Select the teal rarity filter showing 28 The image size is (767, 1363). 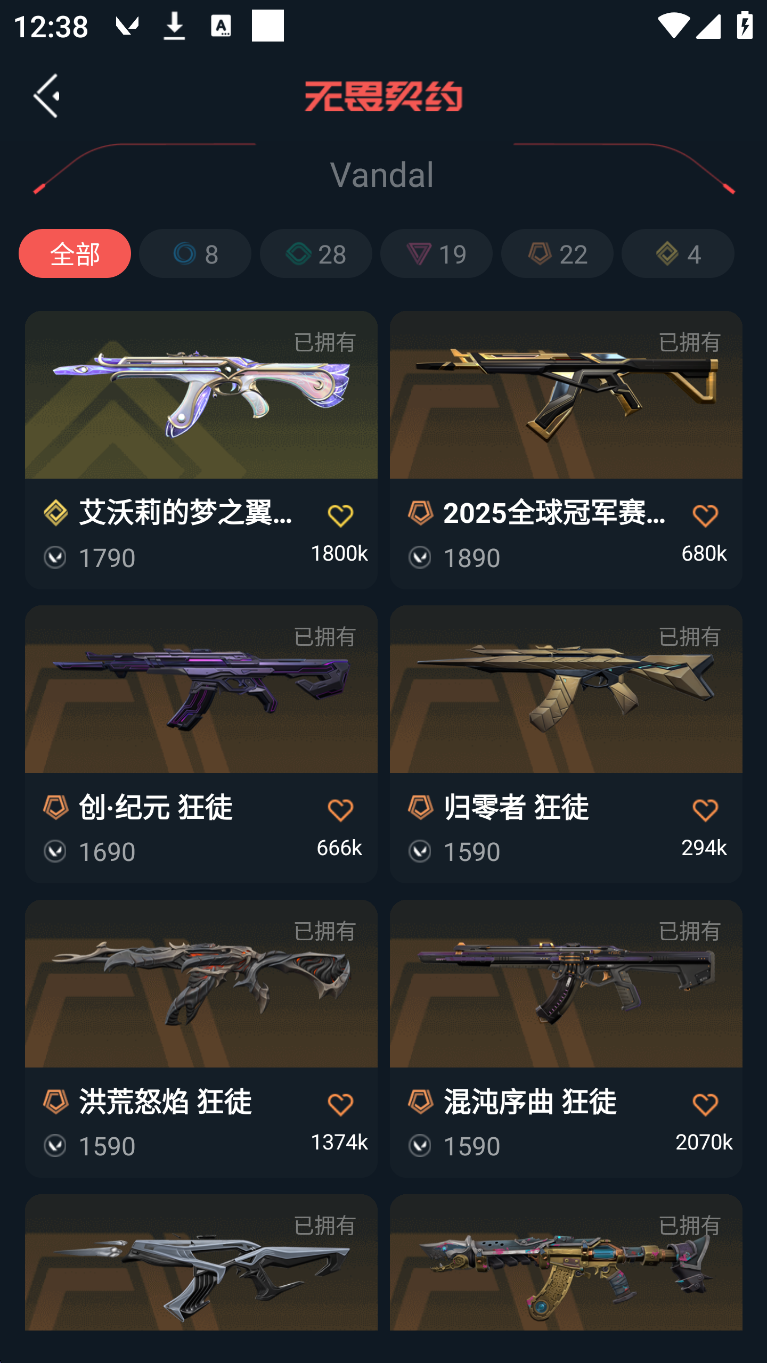tap(316, 253)
